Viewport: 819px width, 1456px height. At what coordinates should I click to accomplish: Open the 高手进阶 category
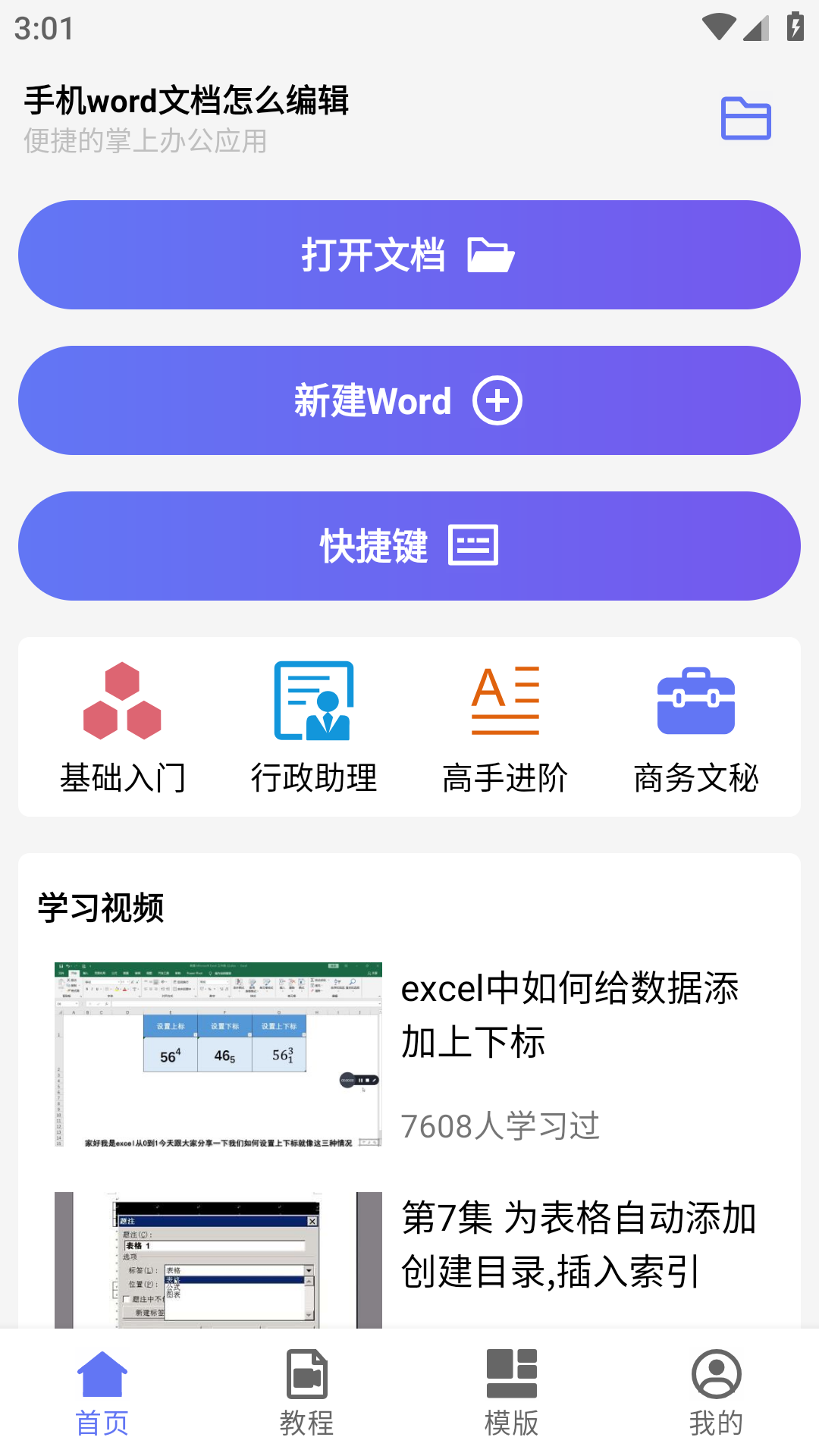(x=505, y=726)
